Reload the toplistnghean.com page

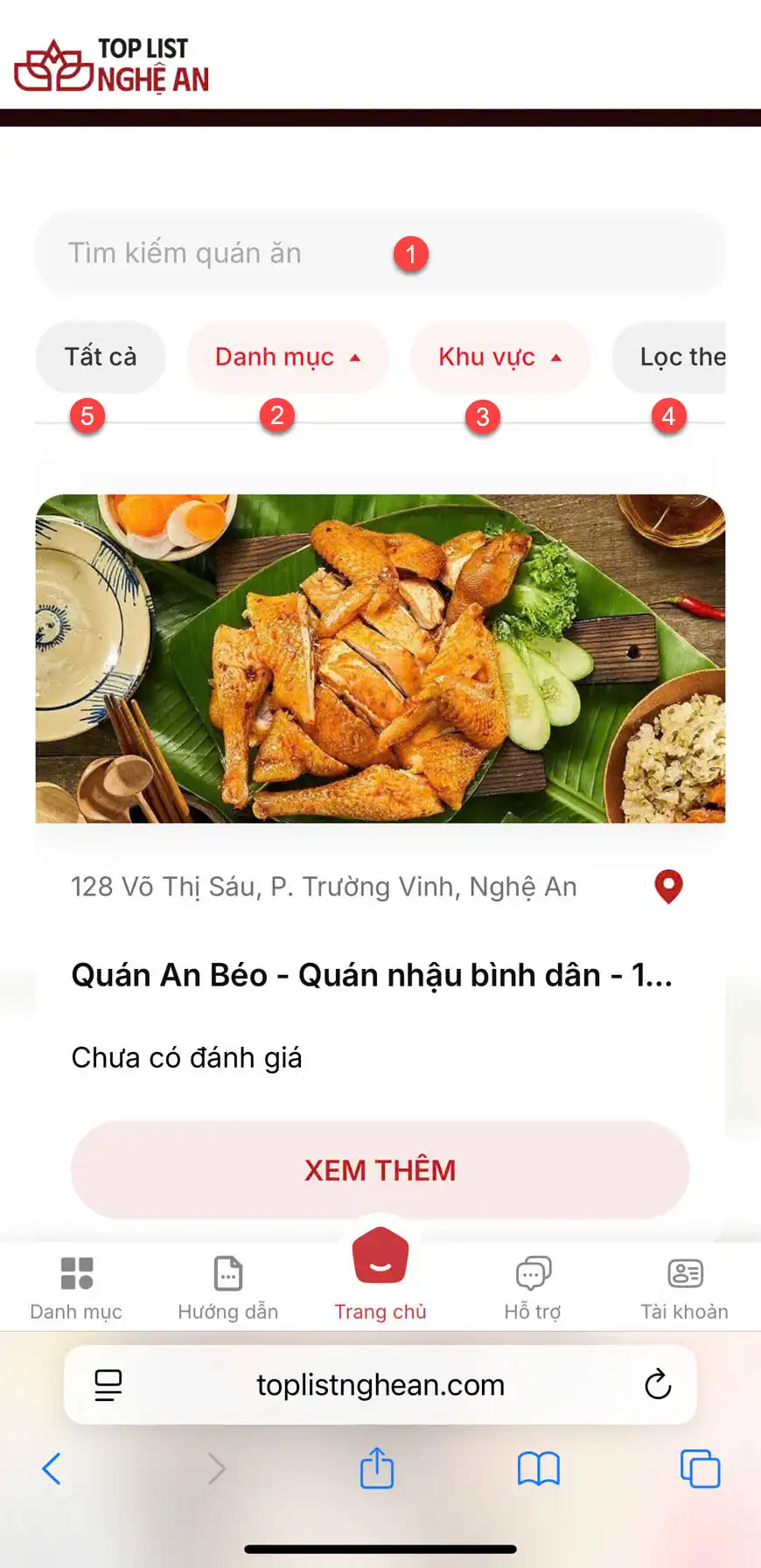658,1384
